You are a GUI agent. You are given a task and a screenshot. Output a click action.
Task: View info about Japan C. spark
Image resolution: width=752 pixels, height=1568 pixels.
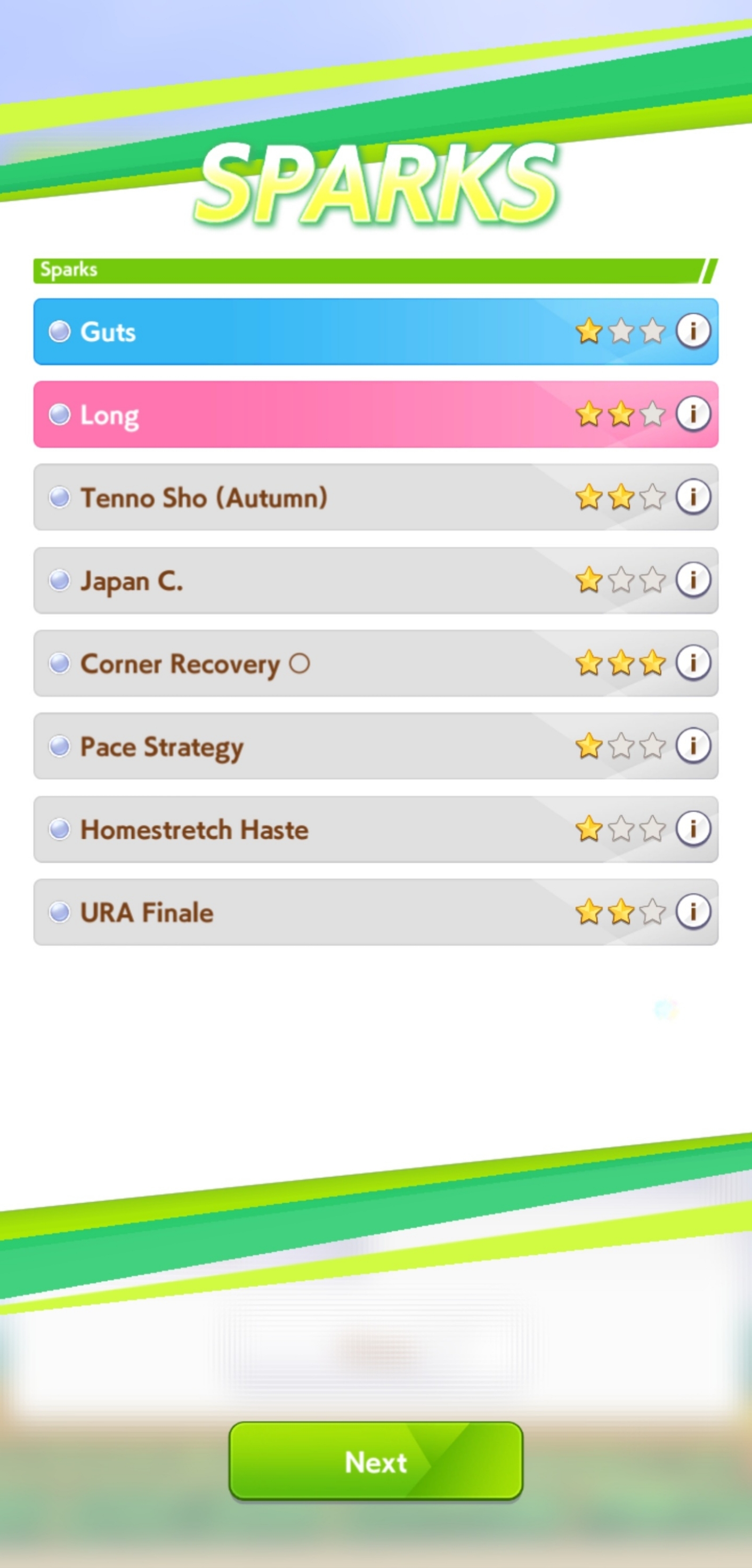(693, 580)
